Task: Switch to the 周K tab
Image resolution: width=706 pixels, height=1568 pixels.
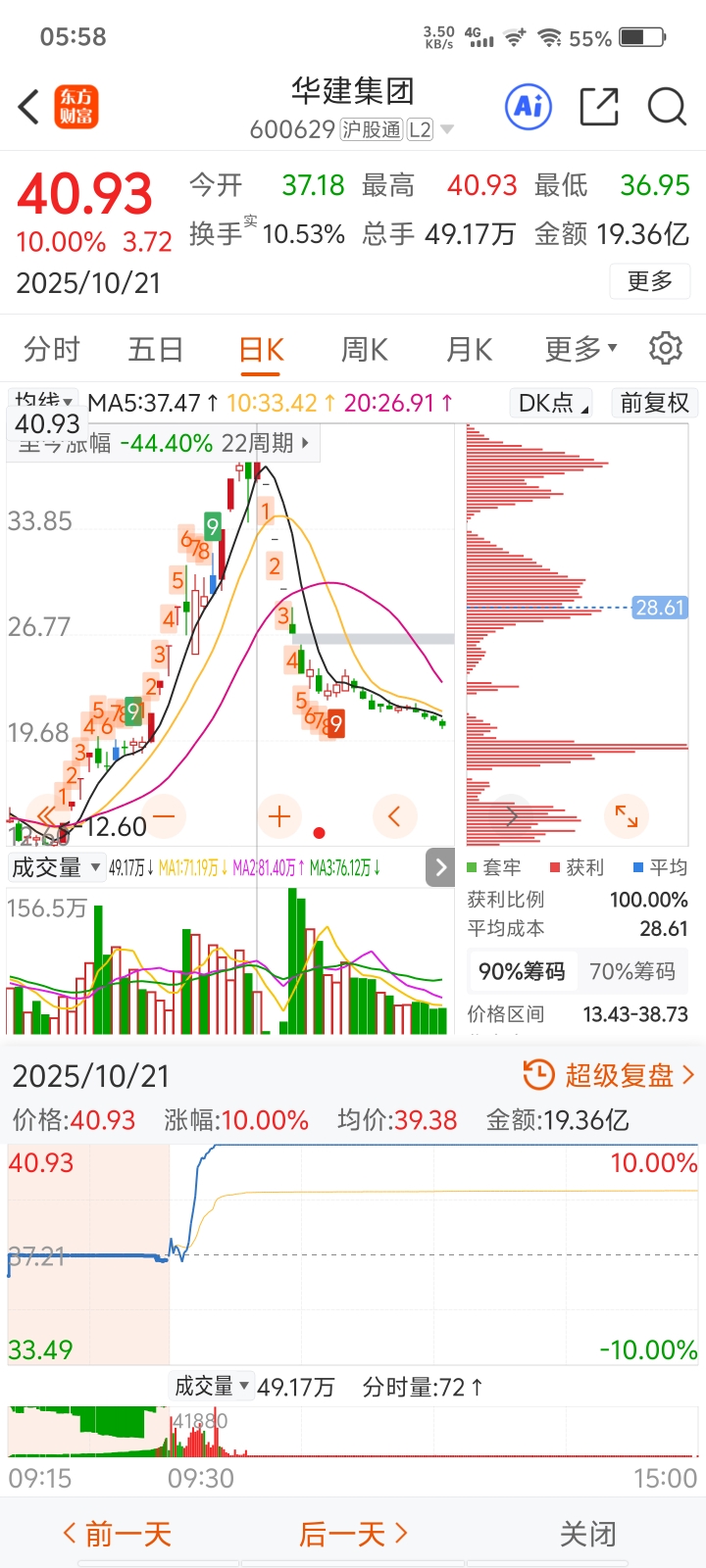Action: (365, 349)
